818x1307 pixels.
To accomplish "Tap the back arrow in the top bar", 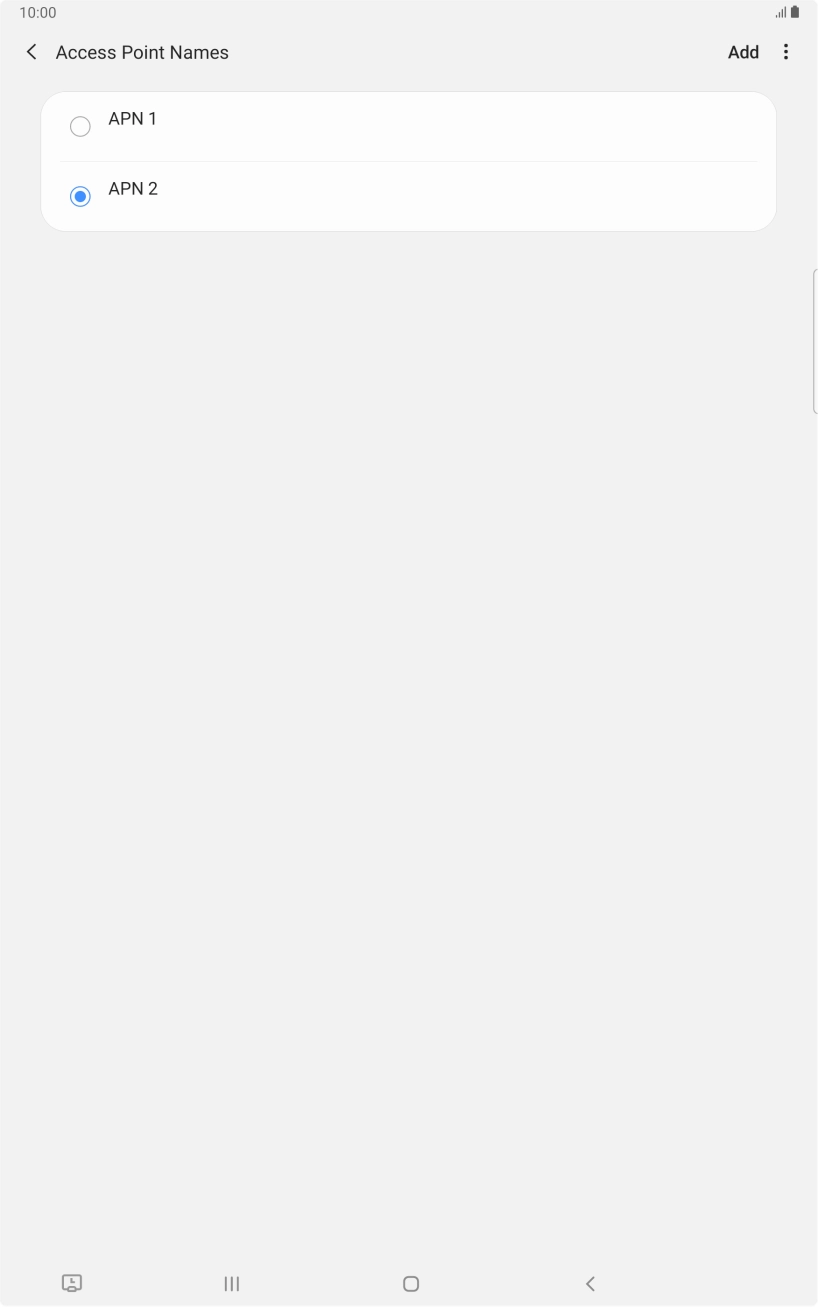I will [x=31, y=52].
